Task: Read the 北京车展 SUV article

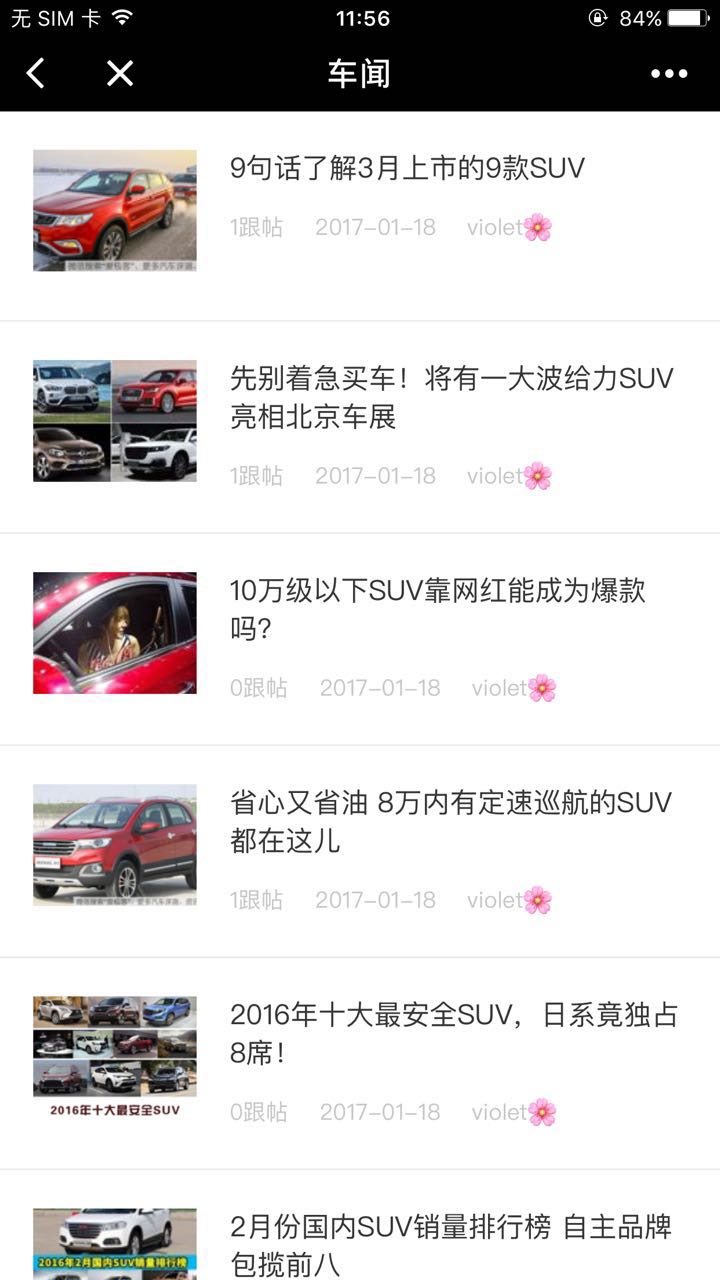Action: click(x=451, y=397)
